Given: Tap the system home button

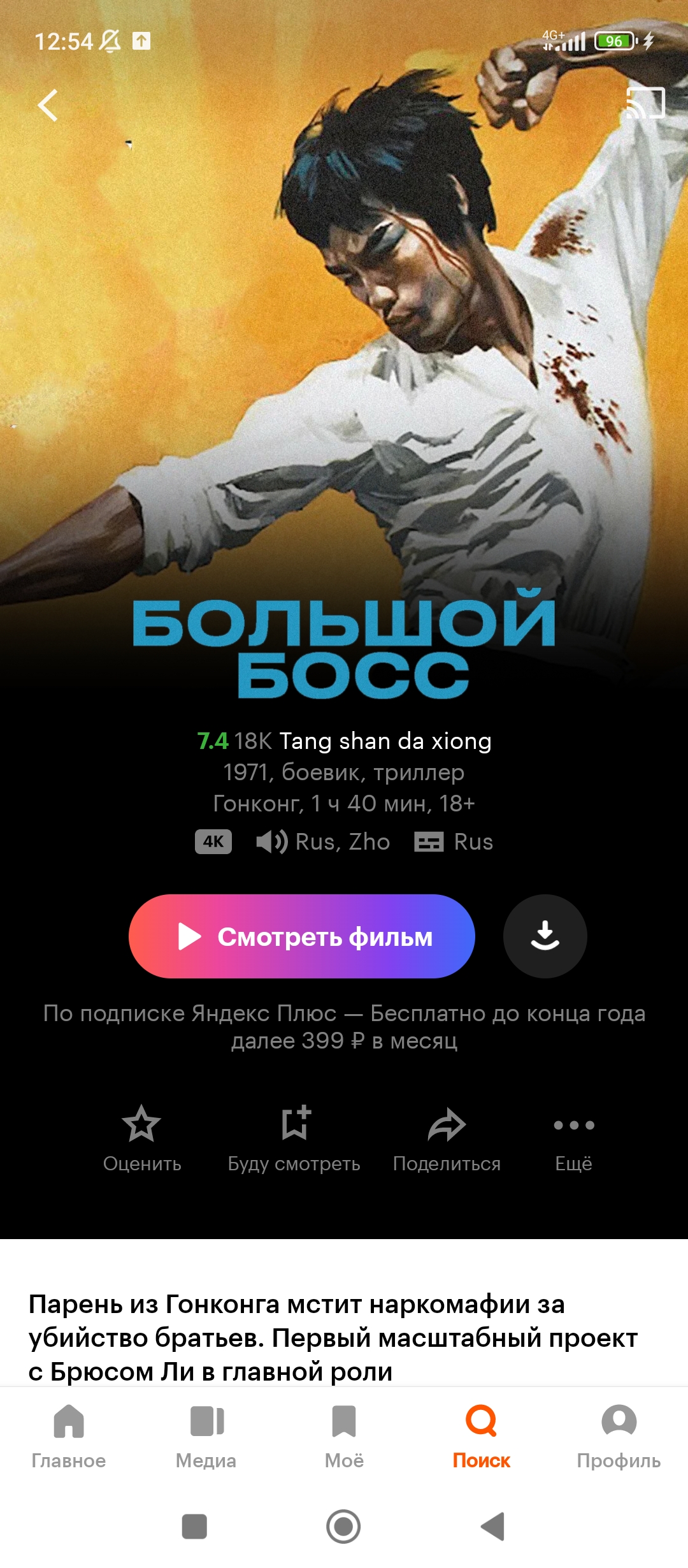Looking at the screenshot, I should click(x=343, y=1527).
